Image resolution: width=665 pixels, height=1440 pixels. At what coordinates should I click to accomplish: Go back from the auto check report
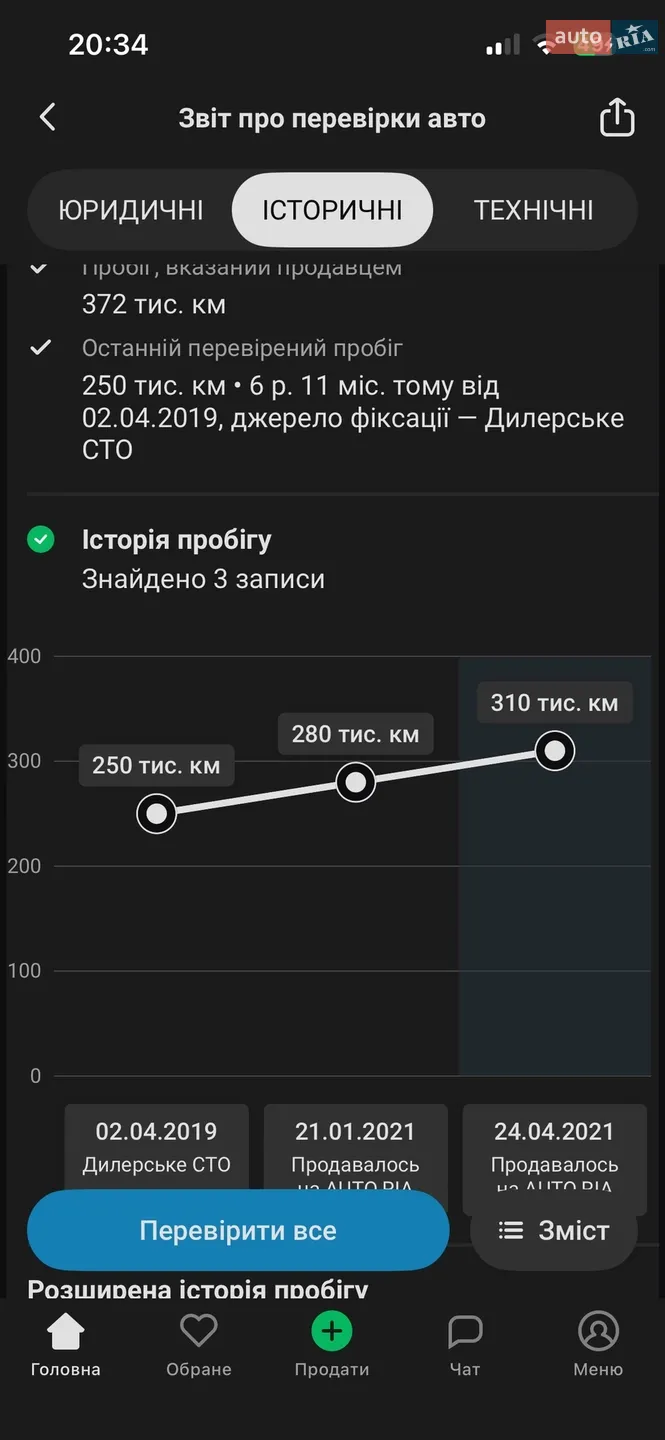coord(47,118)
